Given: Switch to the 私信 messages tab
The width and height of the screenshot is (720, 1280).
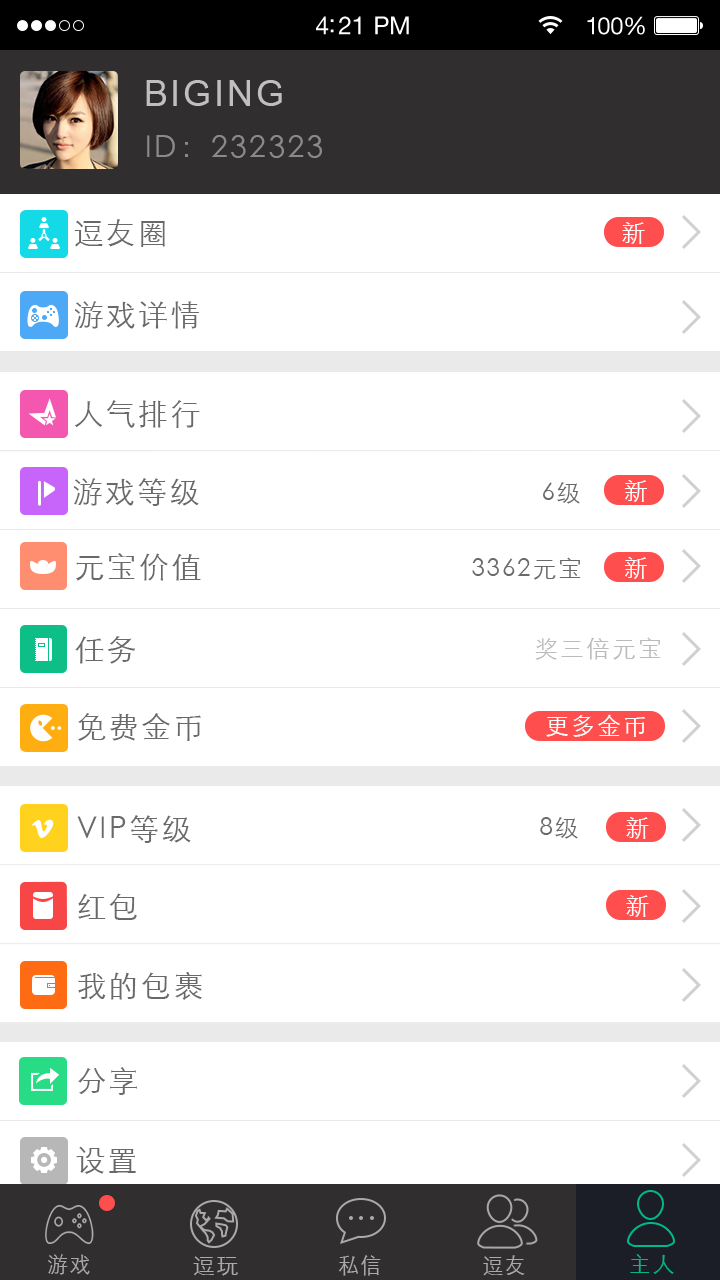Looking at the screenshot, I should point(360,1230).
